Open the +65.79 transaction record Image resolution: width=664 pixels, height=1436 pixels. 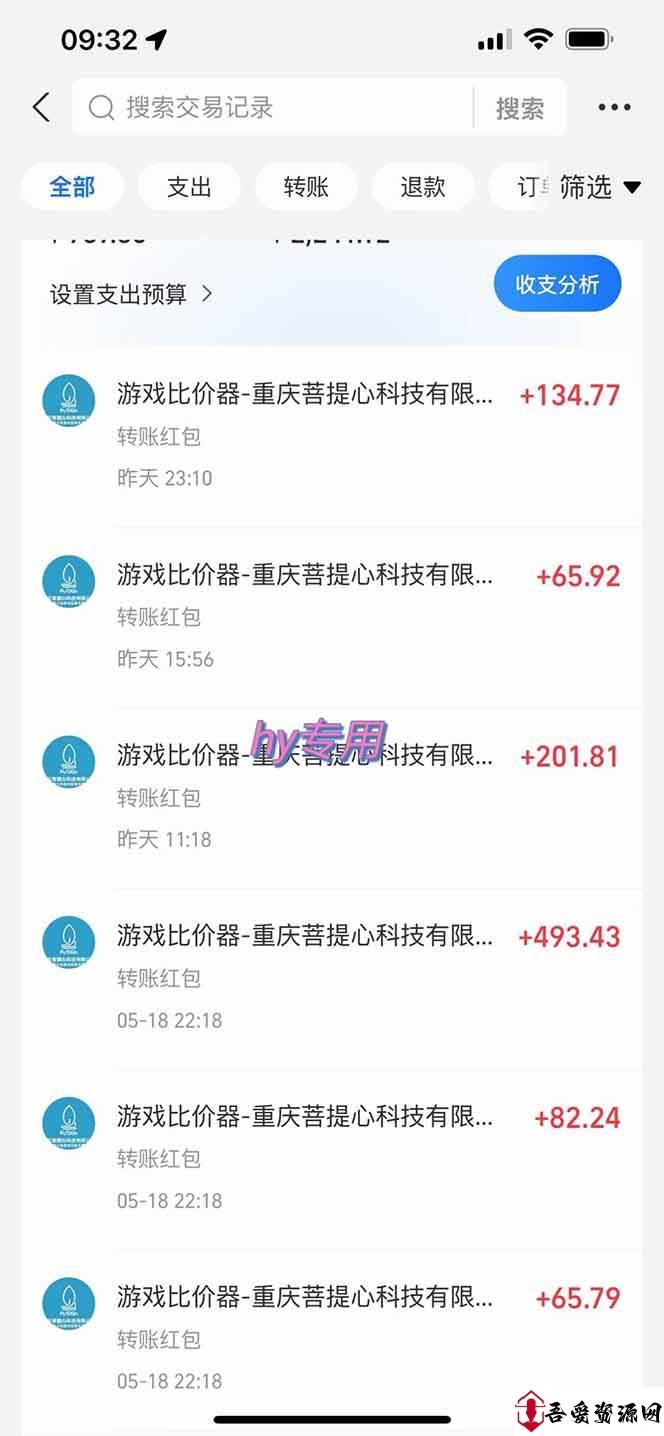point(332,1338)
